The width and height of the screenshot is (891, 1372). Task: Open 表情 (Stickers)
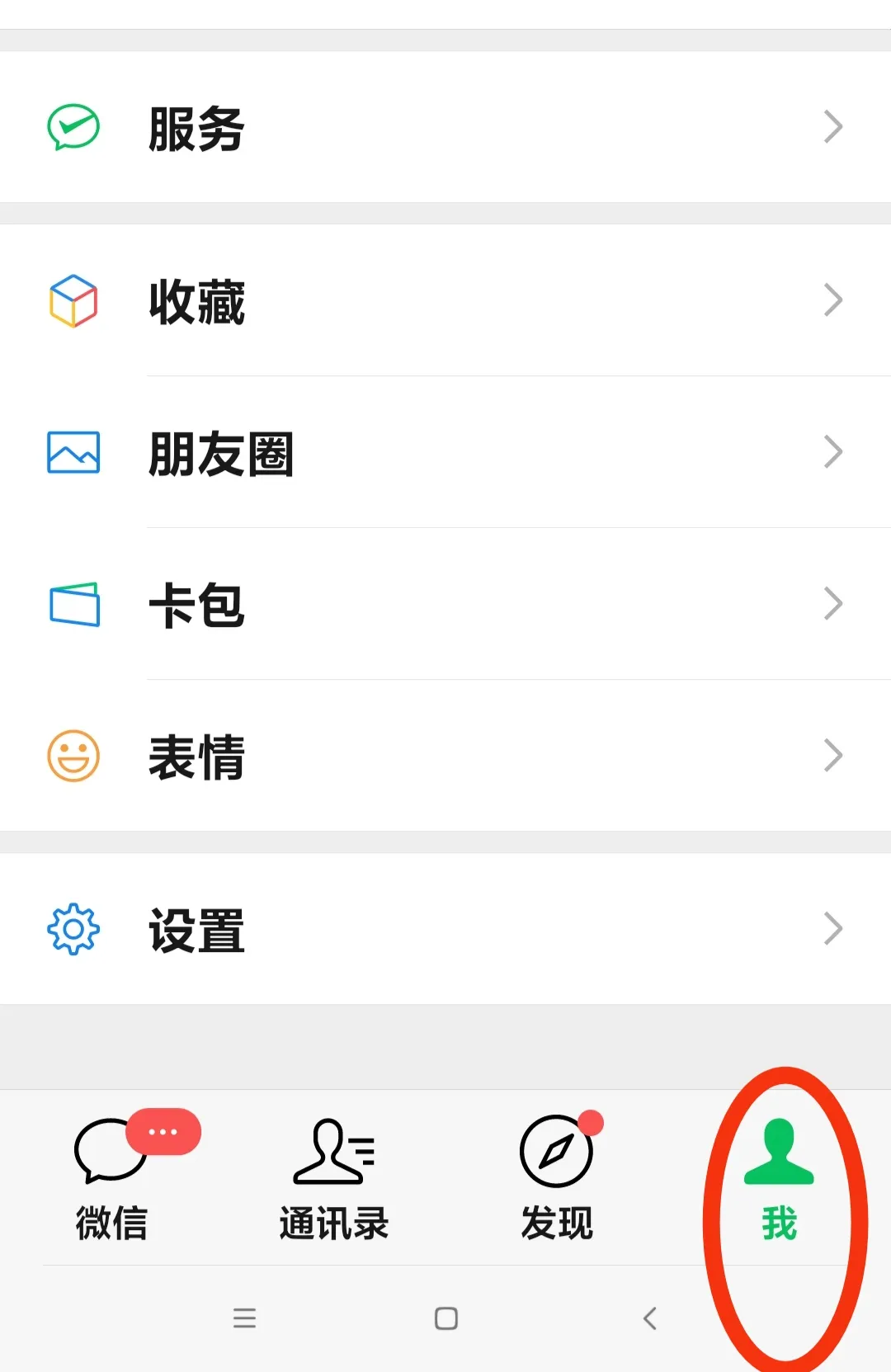(445, 756)
